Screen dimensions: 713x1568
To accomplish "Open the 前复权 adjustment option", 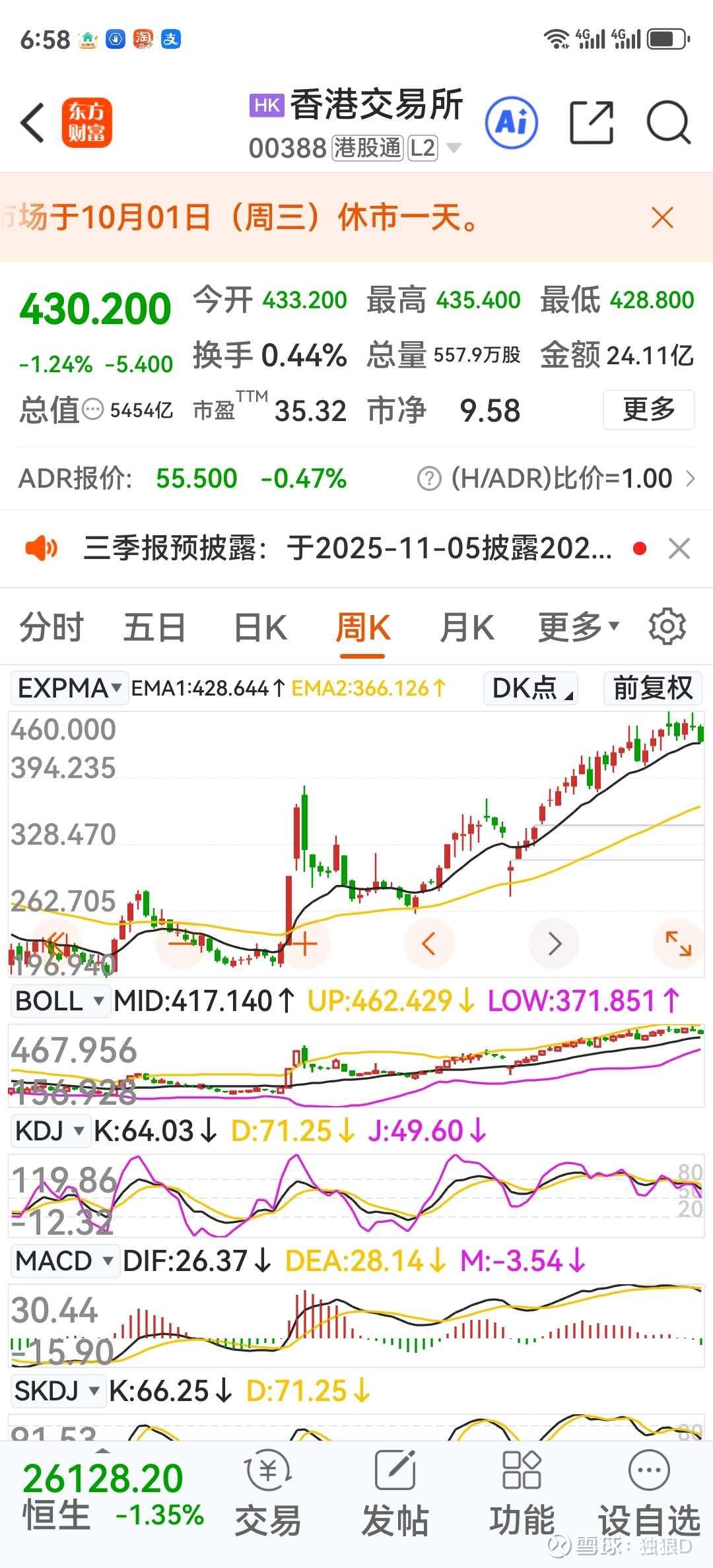I will 652,688.
